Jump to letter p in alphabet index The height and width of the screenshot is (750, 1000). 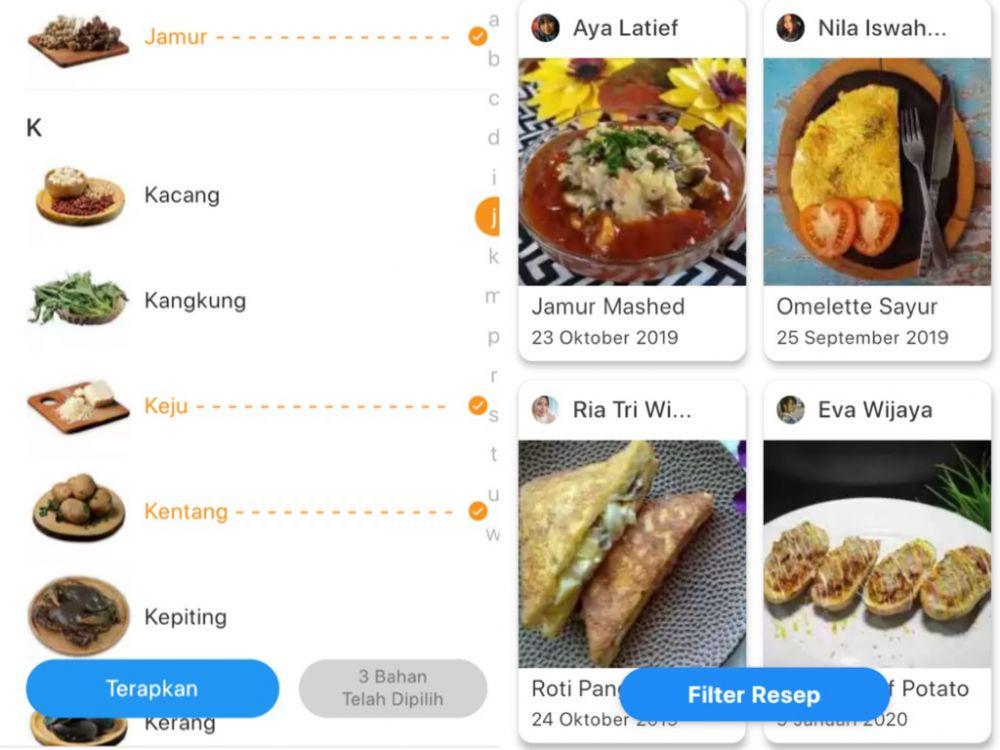click(493, 336)
